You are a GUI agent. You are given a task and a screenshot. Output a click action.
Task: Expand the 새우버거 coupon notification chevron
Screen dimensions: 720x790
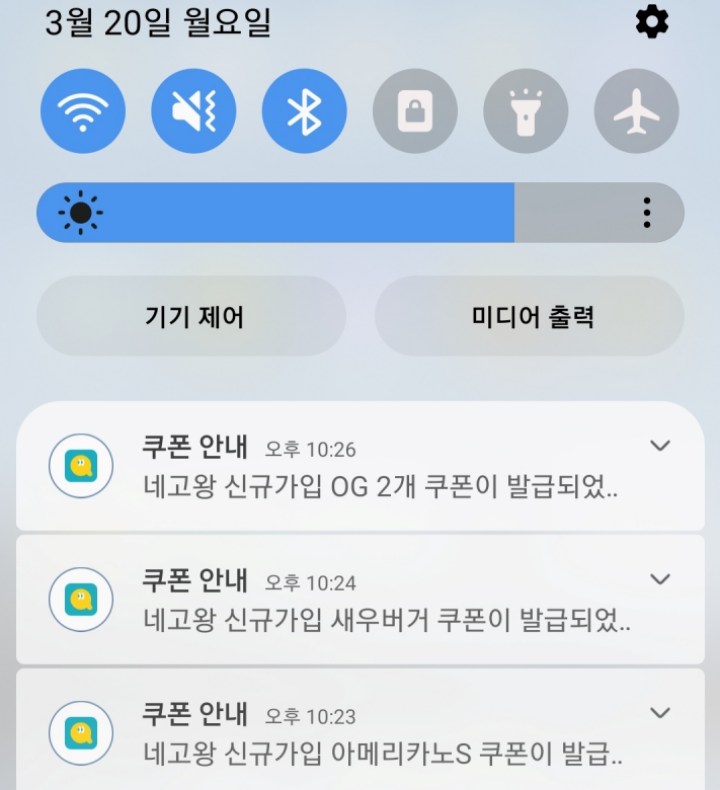[658, 579]
